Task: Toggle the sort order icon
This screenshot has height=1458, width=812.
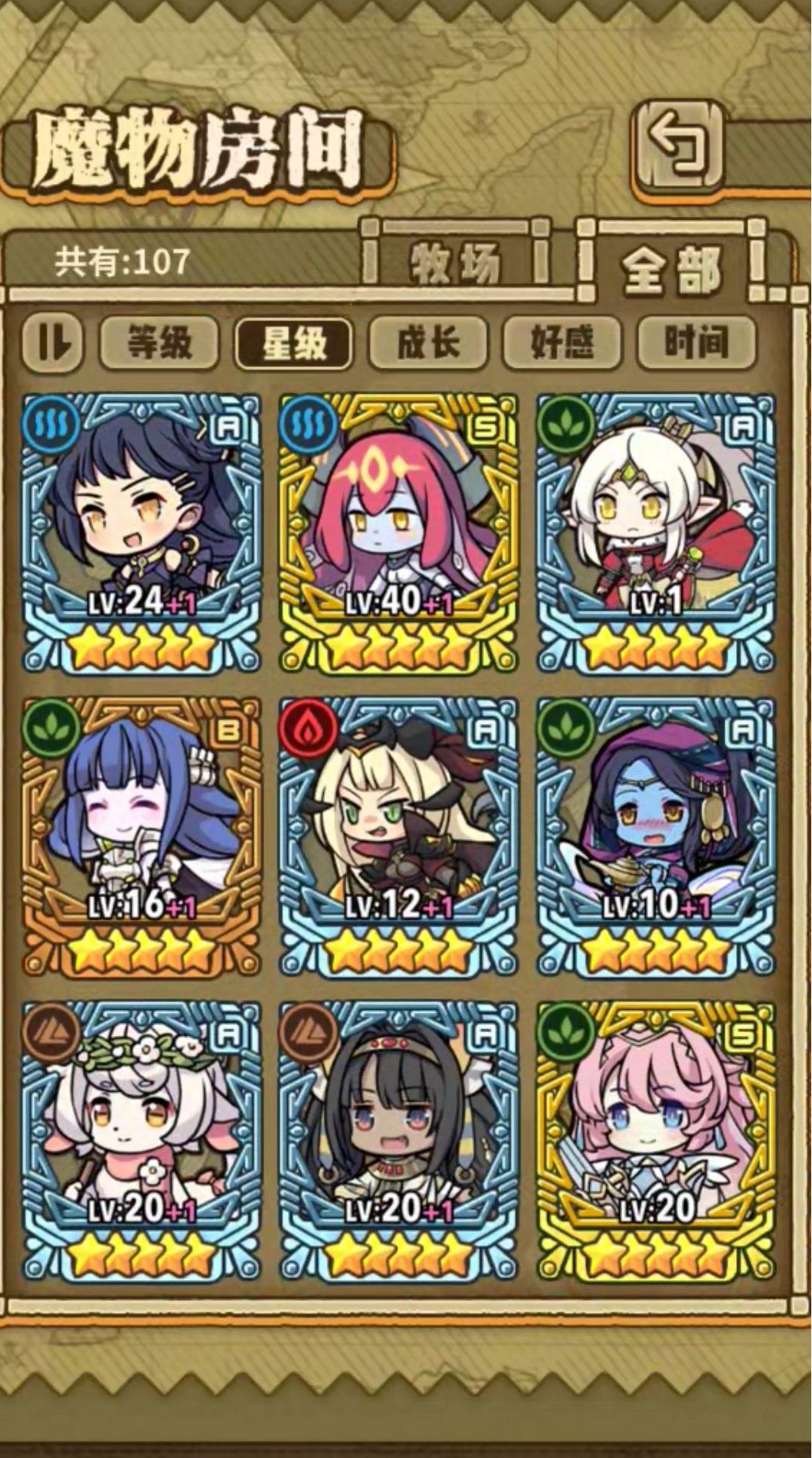Action: click(52, 342)
